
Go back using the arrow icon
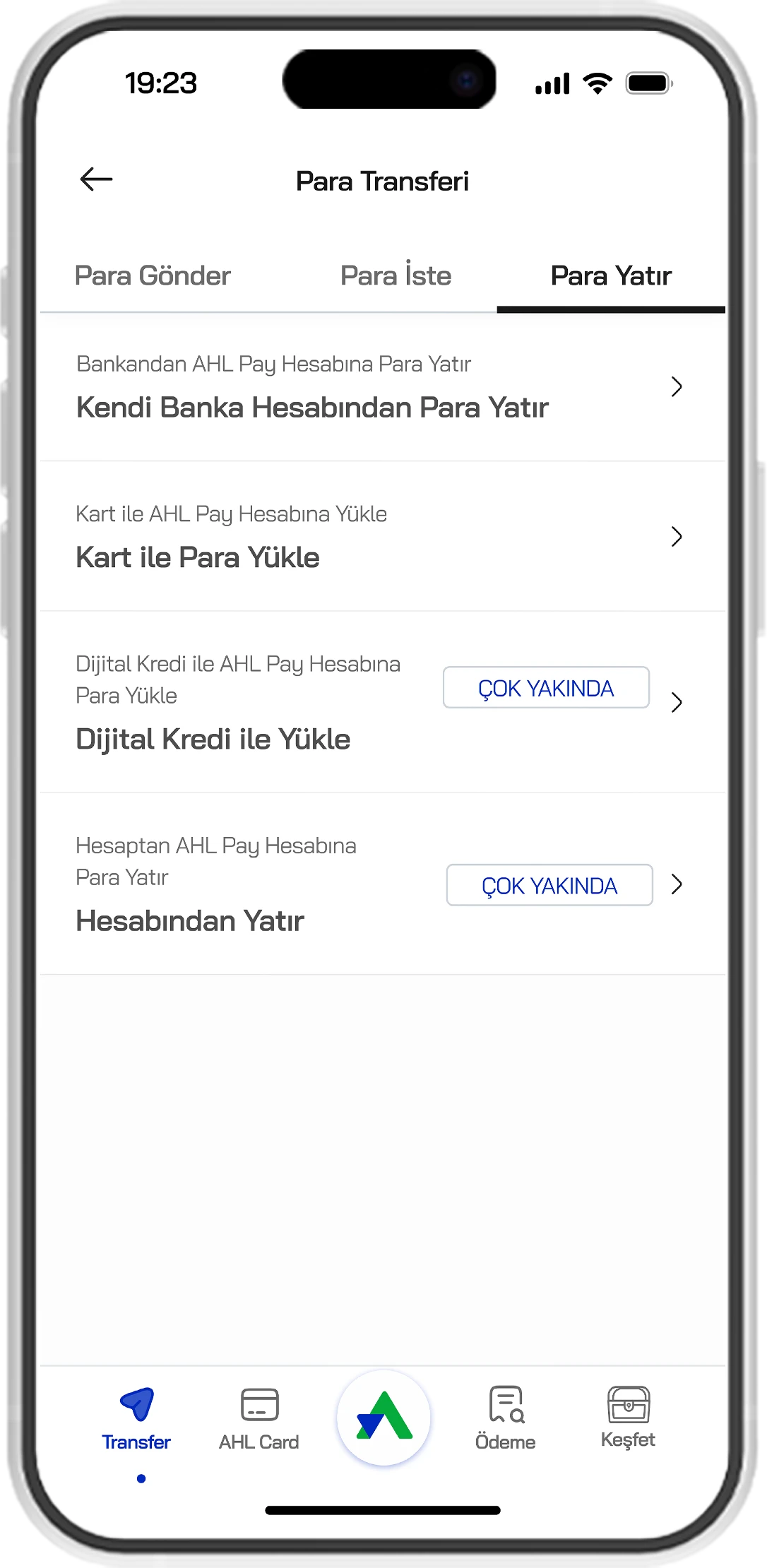97,179
